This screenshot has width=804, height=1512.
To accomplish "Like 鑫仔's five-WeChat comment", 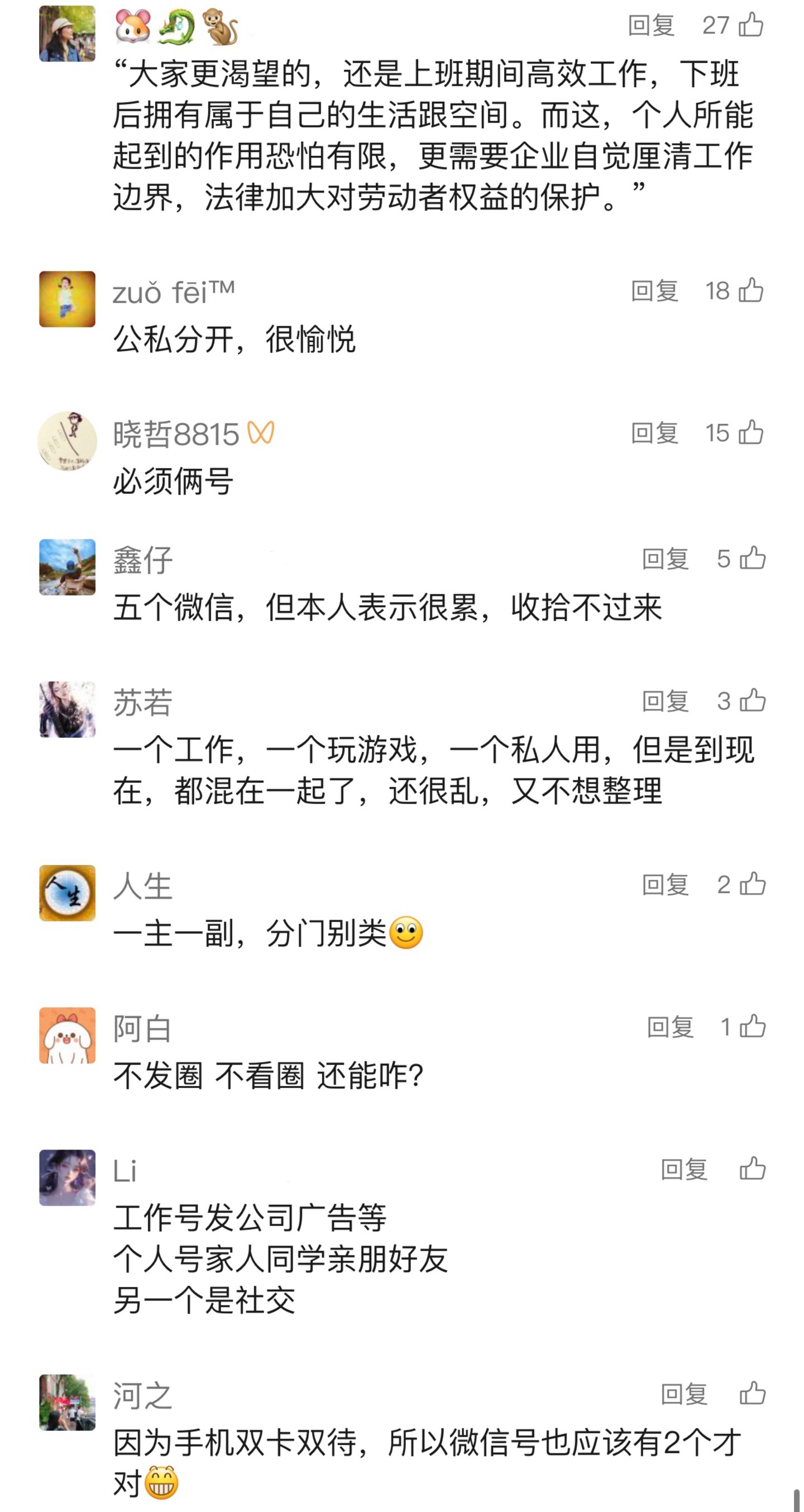I will point(753,558).
